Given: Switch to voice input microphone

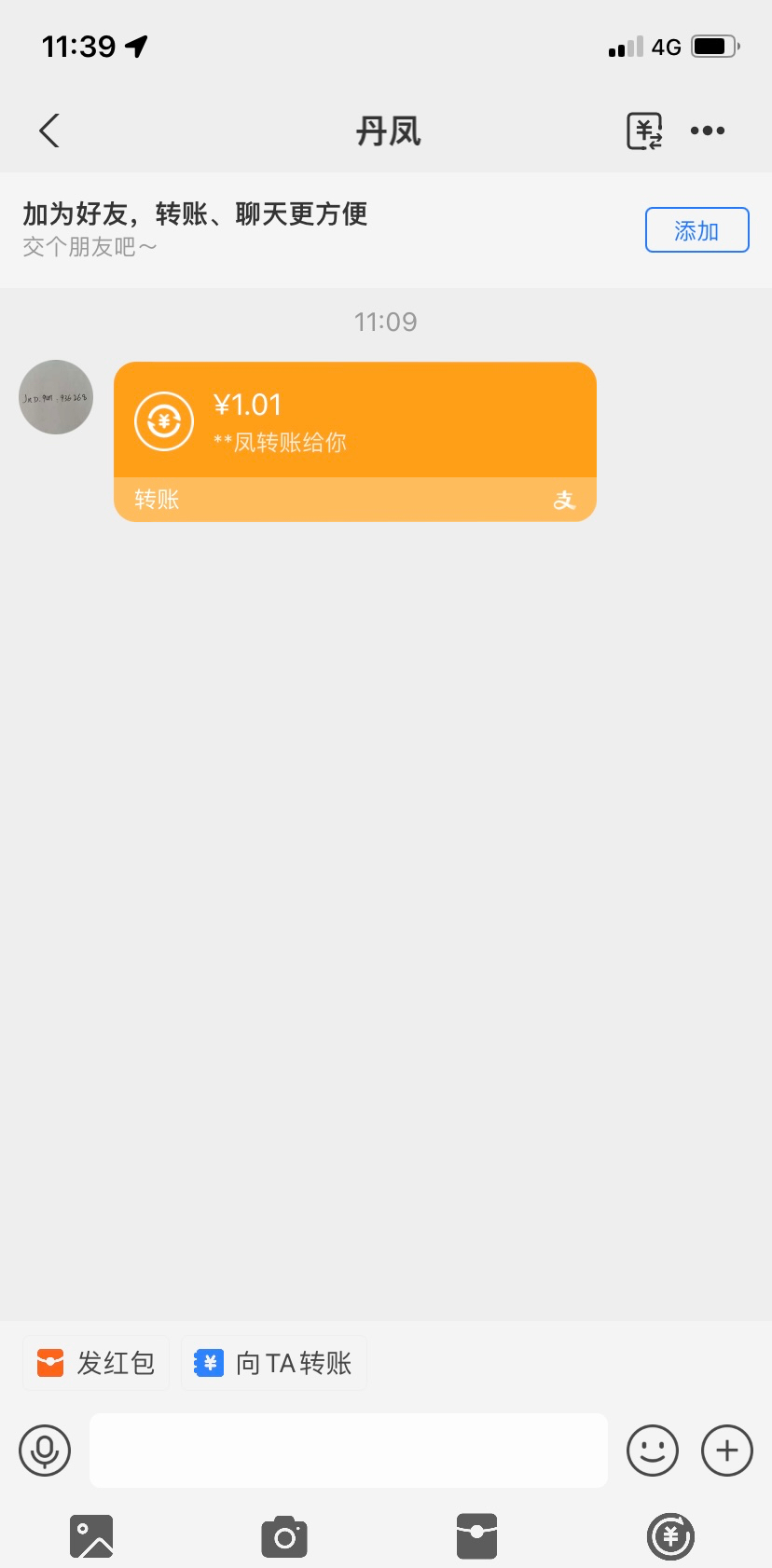Looking at the screenshot, I should point(45,1451).
